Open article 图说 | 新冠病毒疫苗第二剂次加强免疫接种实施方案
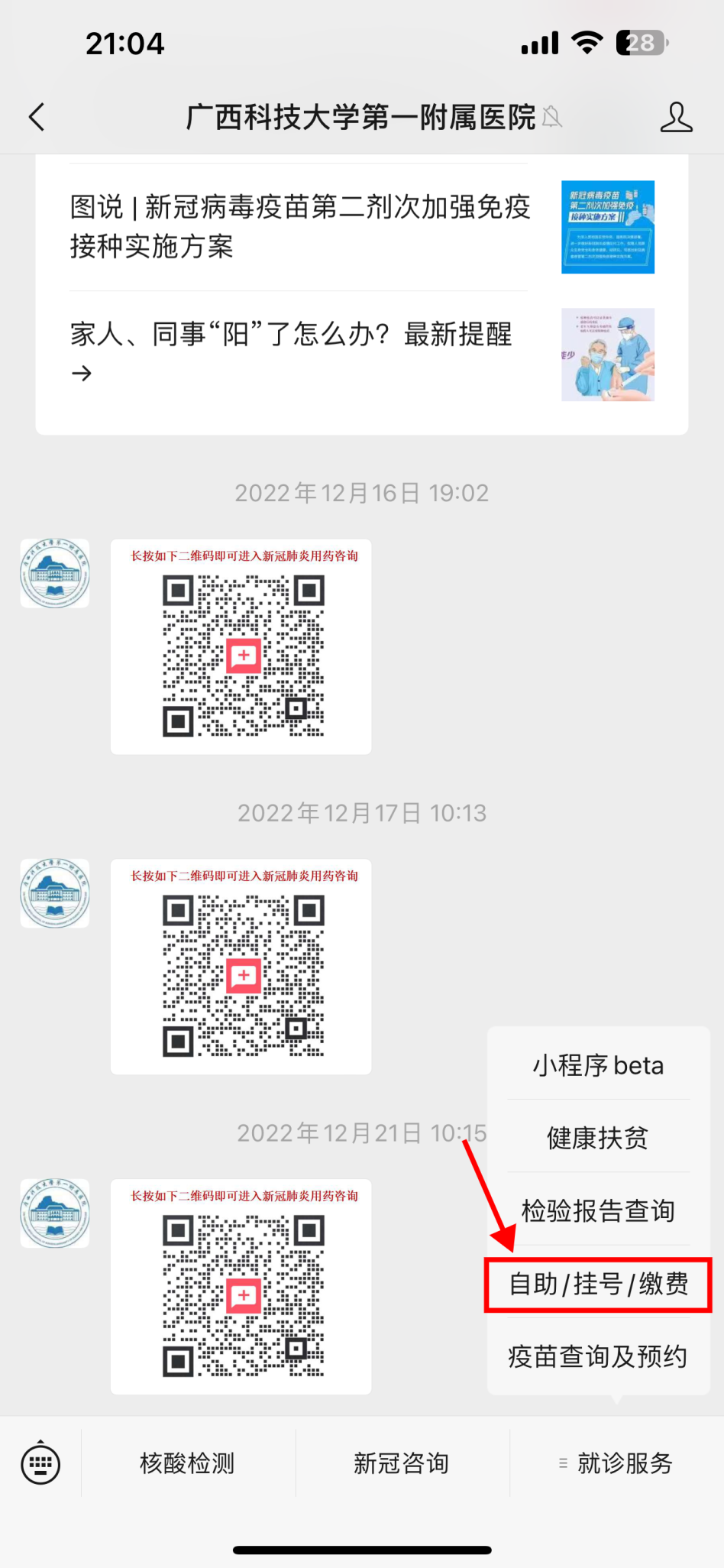Screen dimensions: 724x1568 (299, 227)
